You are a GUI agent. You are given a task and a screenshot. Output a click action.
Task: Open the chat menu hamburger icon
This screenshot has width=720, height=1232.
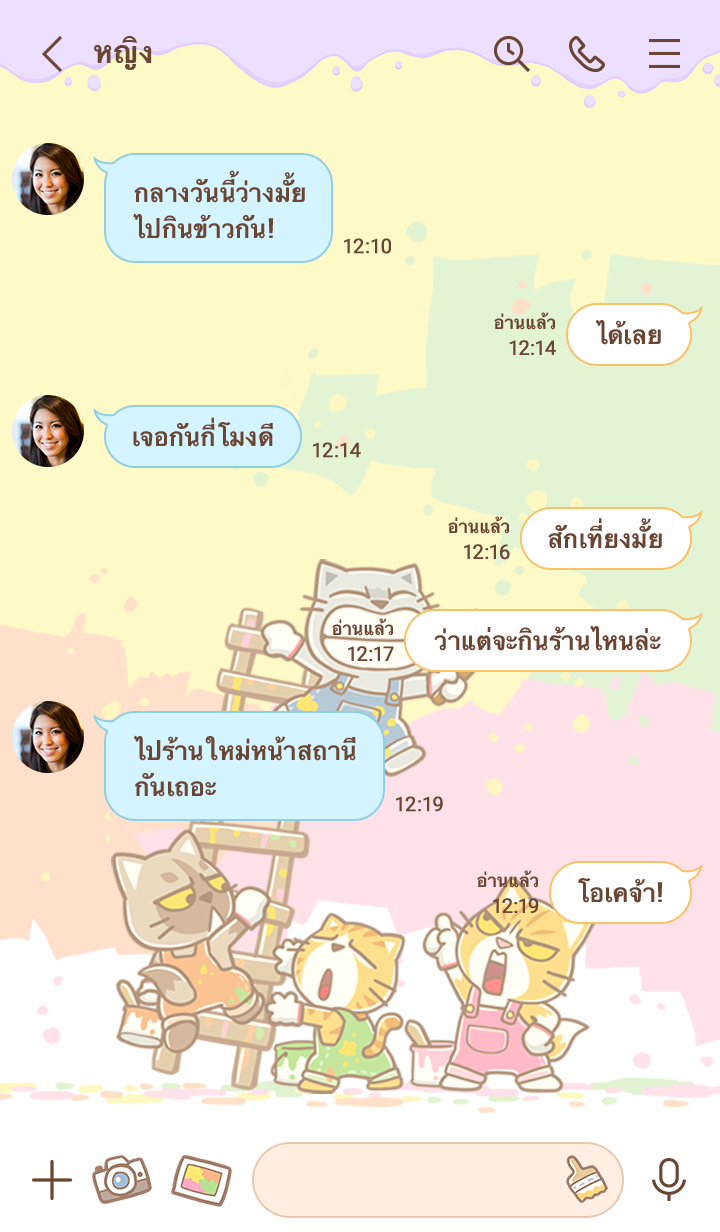[x=664, y=54]
